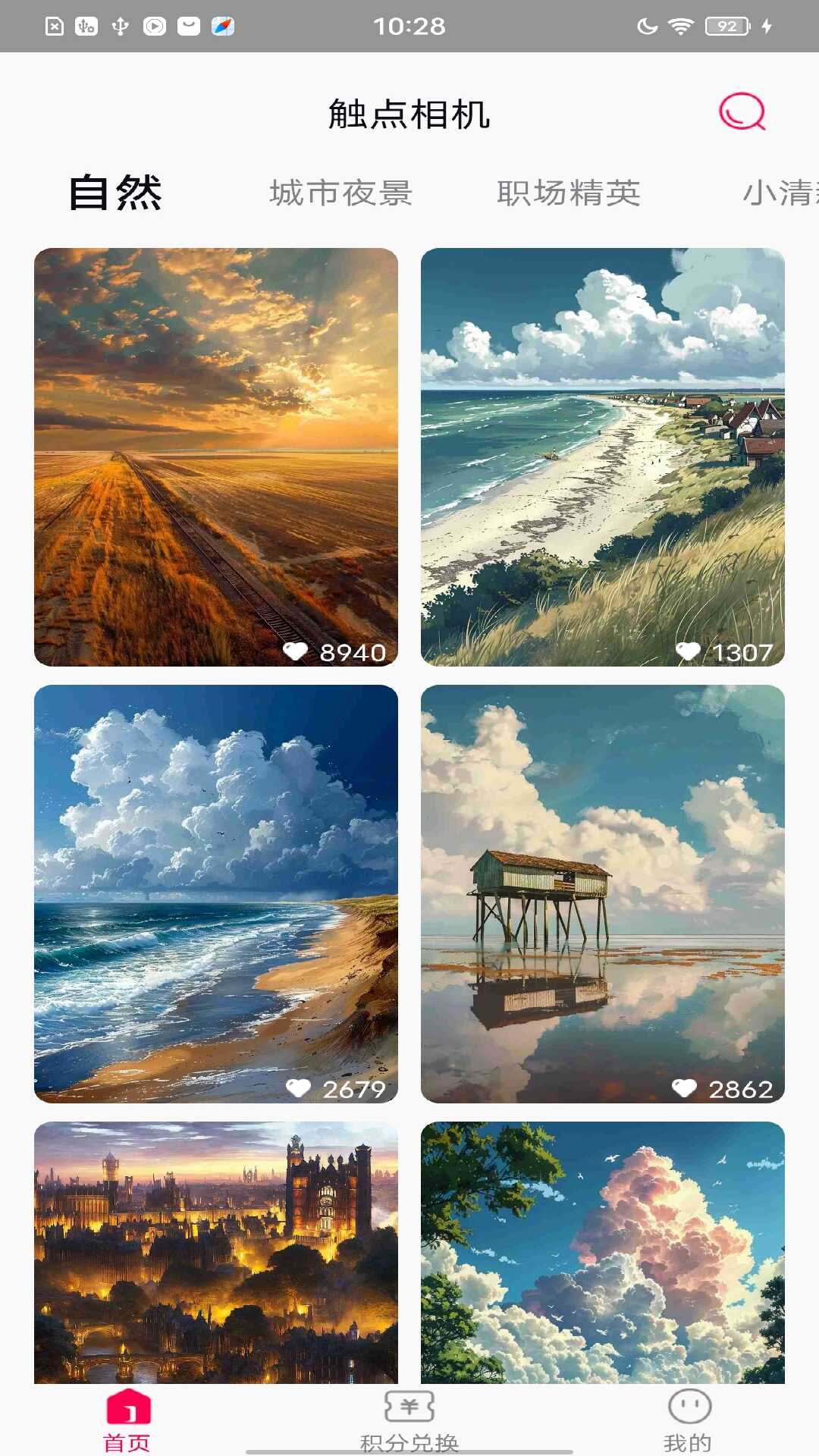Go to the 首页 home tab
This screenshot has width=819, height=1456.
tap(127, 1420)
